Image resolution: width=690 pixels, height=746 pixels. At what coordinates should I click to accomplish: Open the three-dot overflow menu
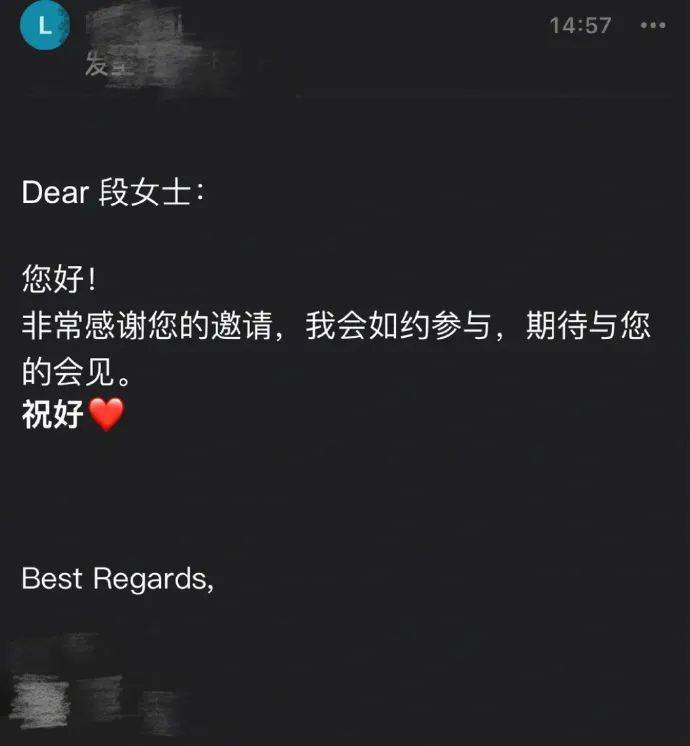(653, 25)
